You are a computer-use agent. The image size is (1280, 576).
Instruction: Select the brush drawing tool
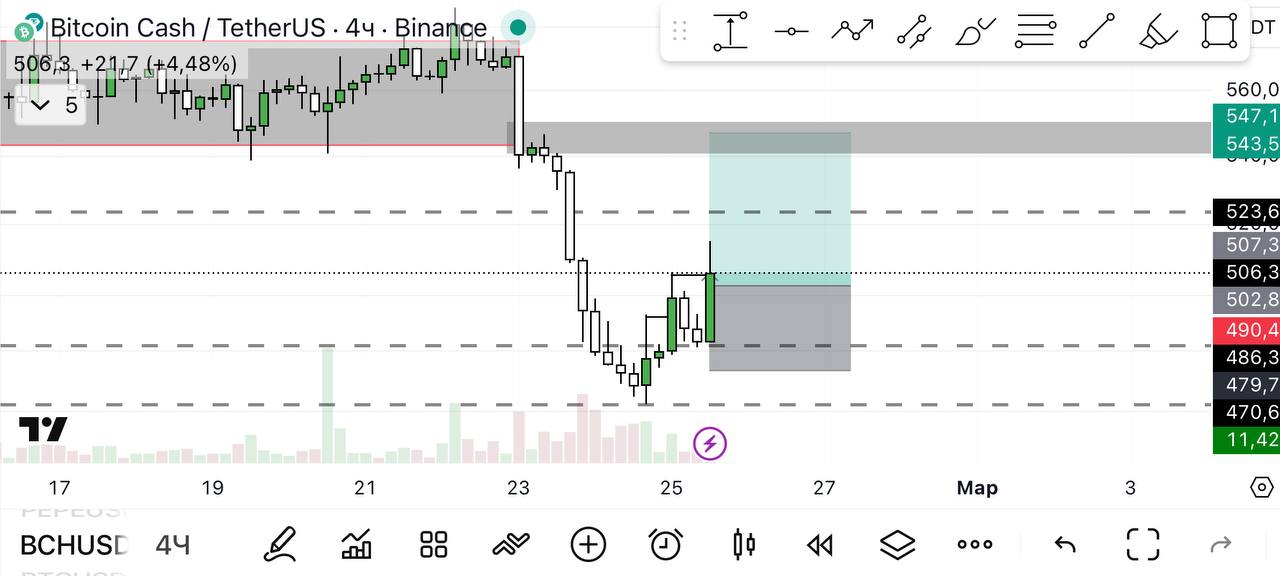(x=975, y=31)
